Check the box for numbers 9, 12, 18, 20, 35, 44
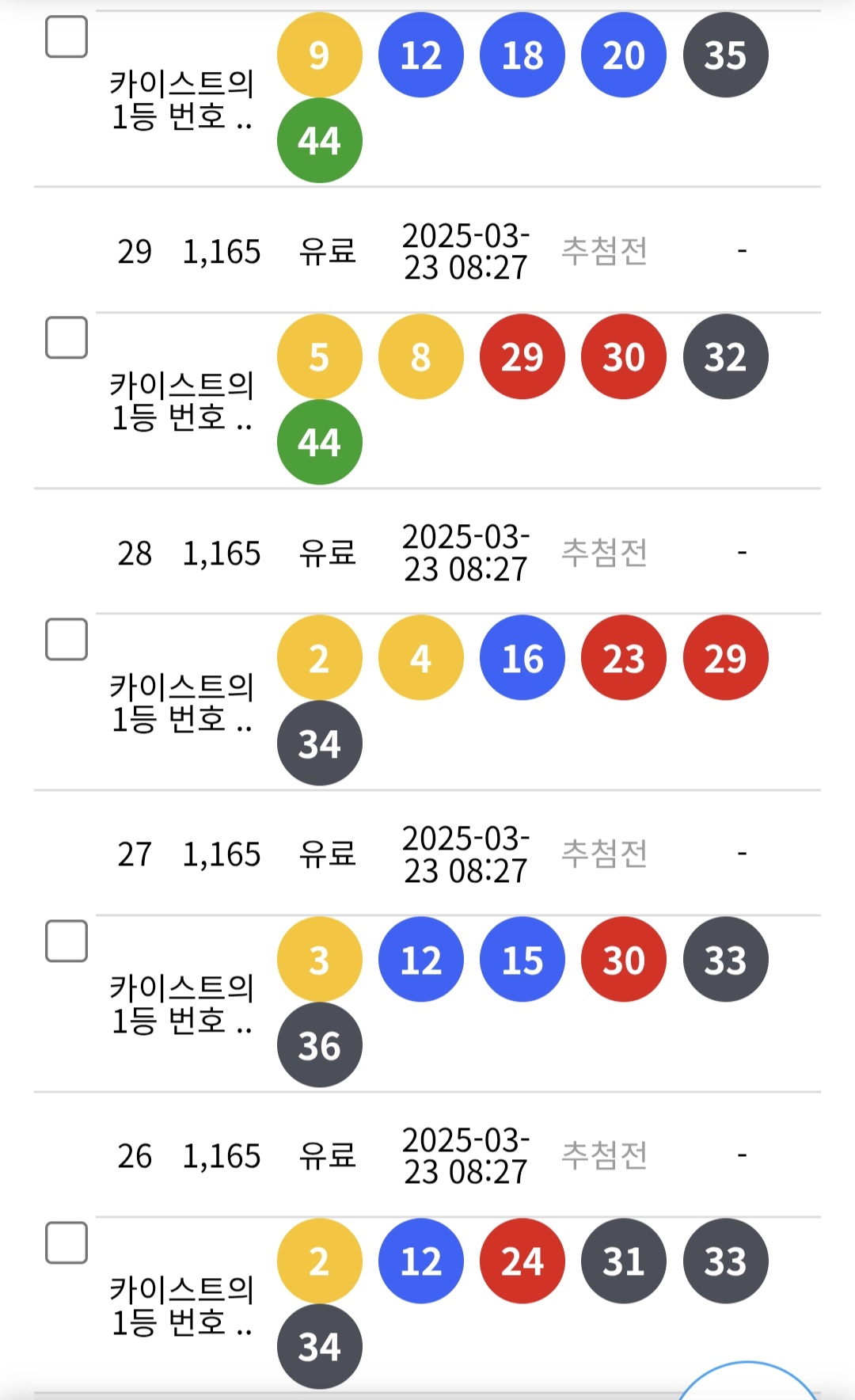The width and height of the screenshot is (855, 1400). click(66, 36)
